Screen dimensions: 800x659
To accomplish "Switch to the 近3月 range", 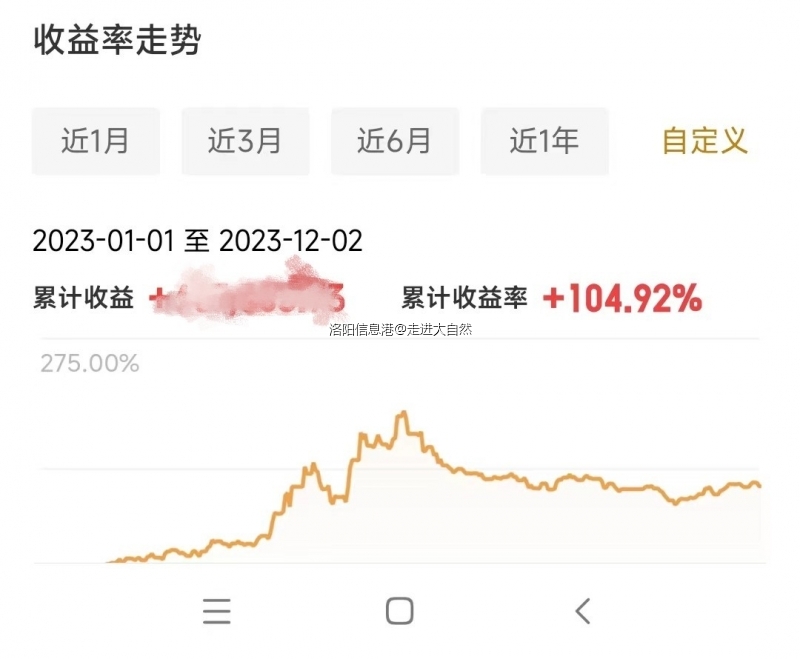I will coord(245,141).
